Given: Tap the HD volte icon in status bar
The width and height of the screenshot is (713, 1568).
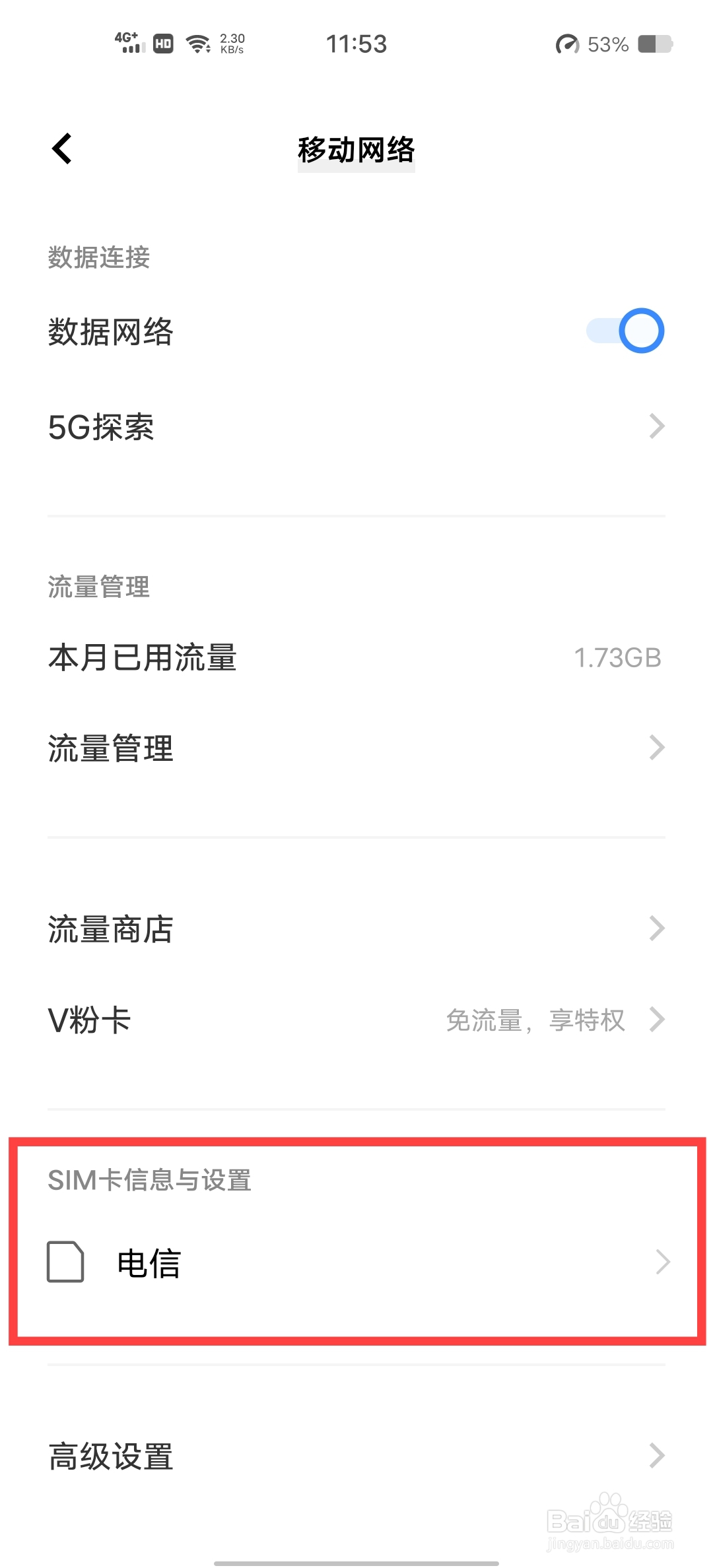Looking at the screenshot, I should point(163,44).
